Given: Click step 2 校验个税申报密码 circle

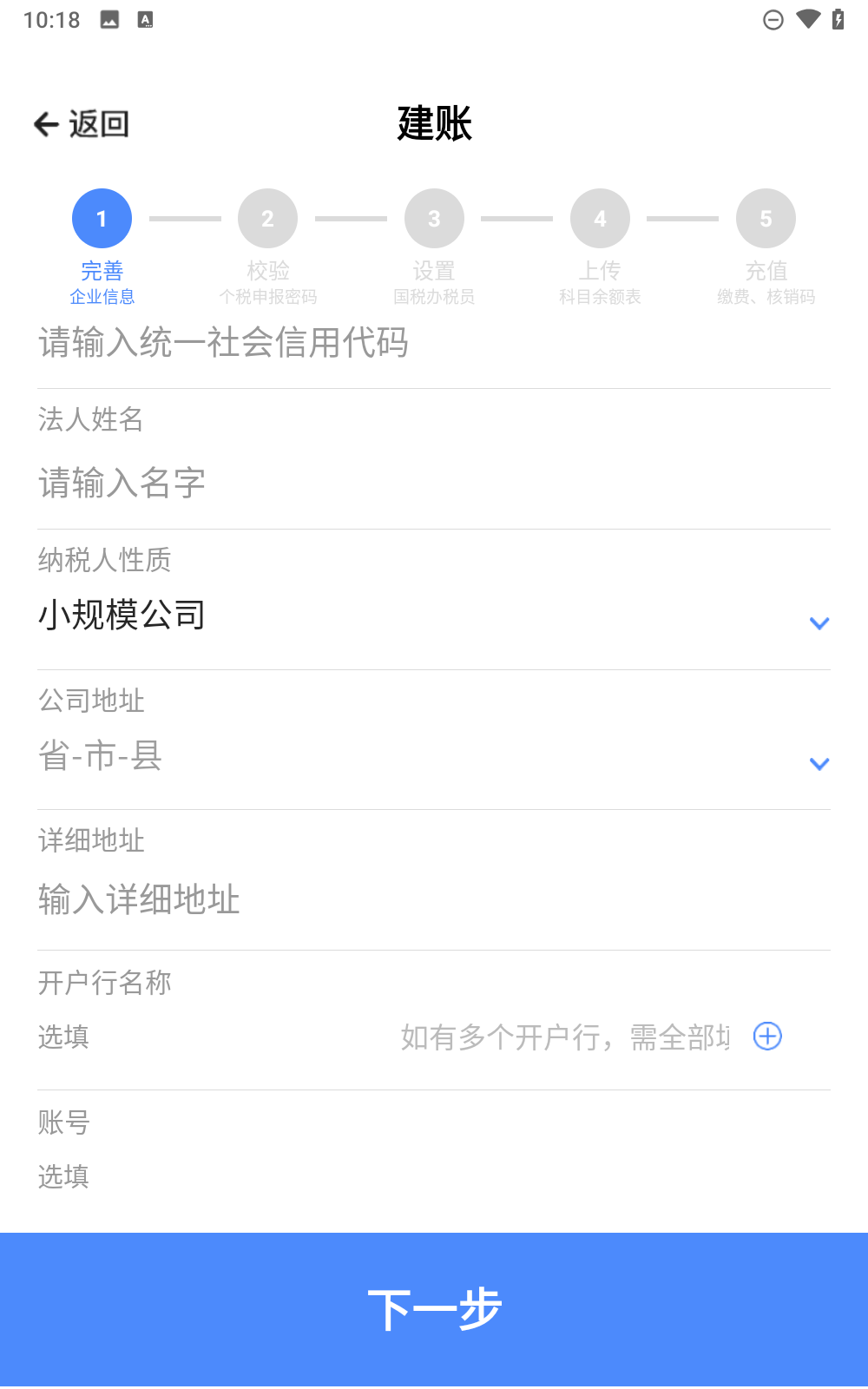Looking at the screenshot, I should pos(267,218).
